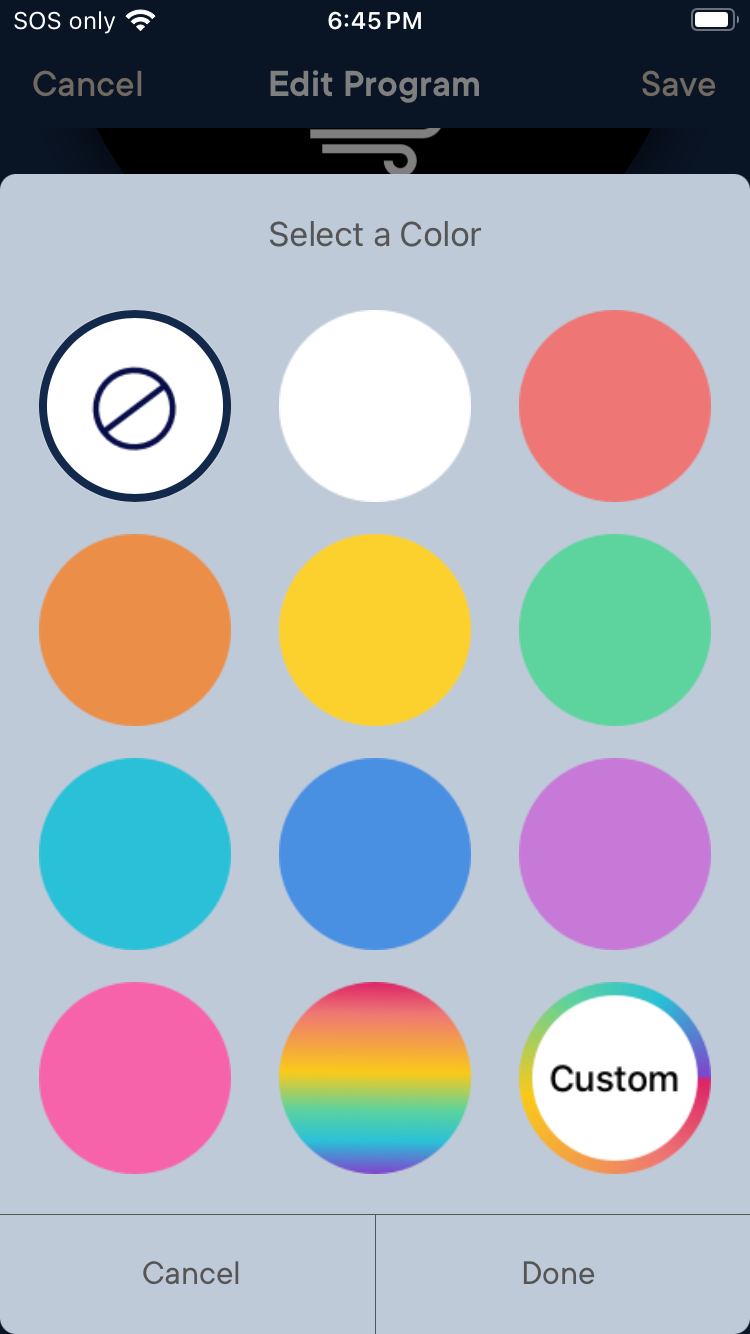The width and height of the screenshot is (750, 1334).
Task: Choose the rainbow gradient swatch
Action: (375, 1078)
